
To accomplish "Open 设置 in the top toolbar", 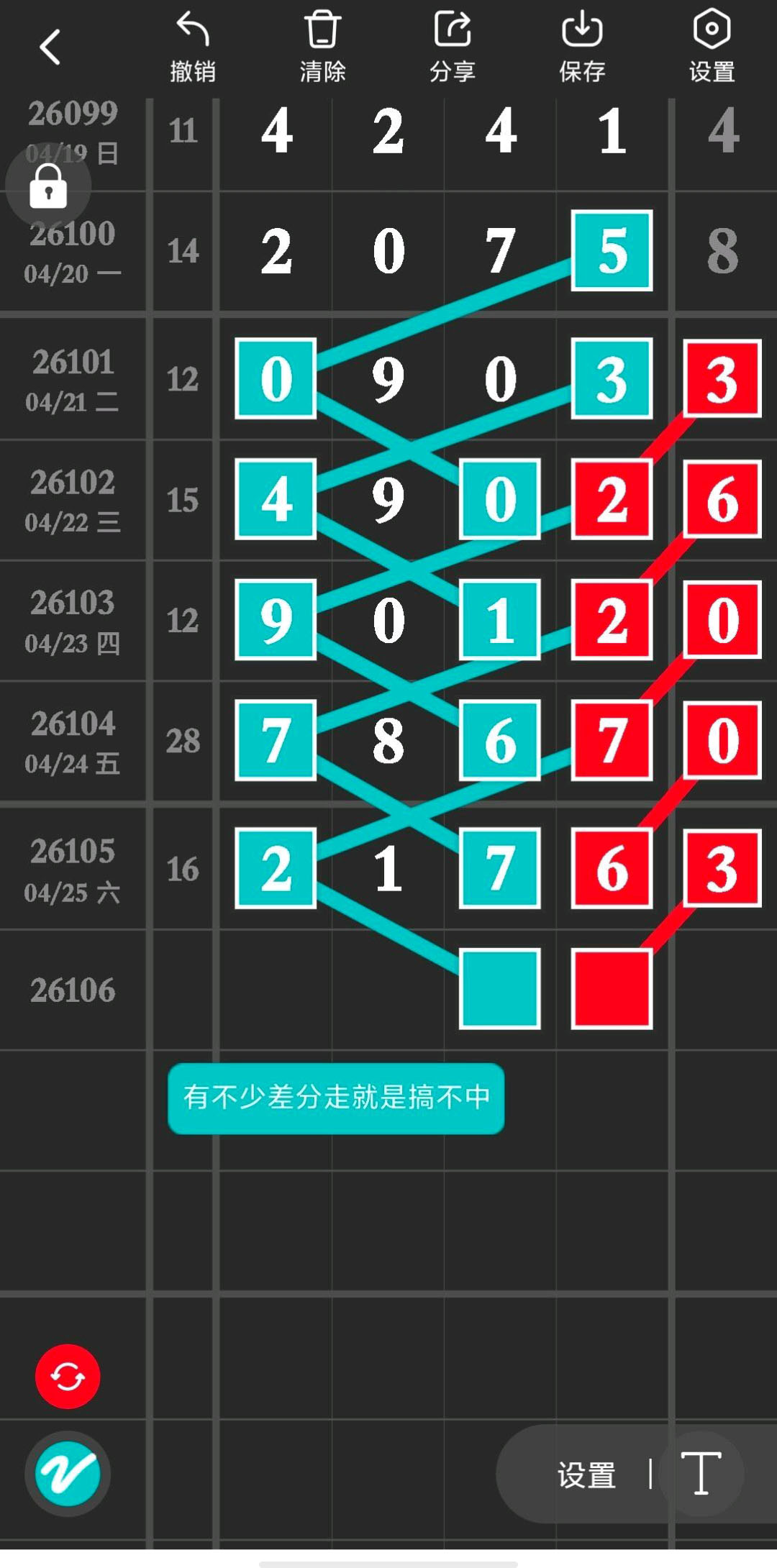I will click(x=712, y=47).
